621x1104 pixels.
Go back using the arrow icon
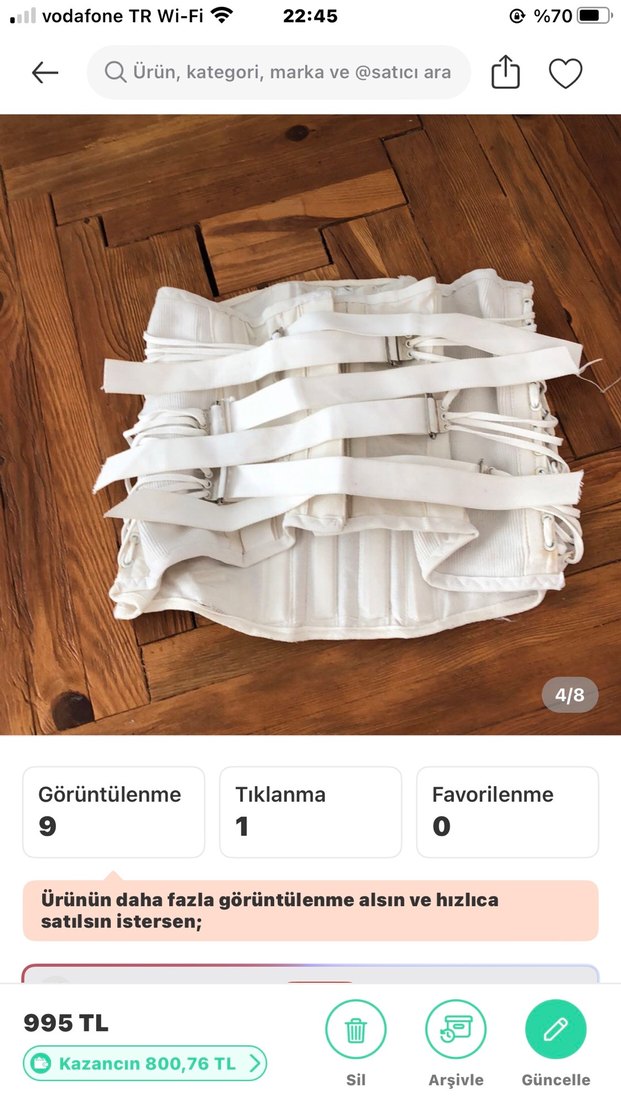coord(45,73)
